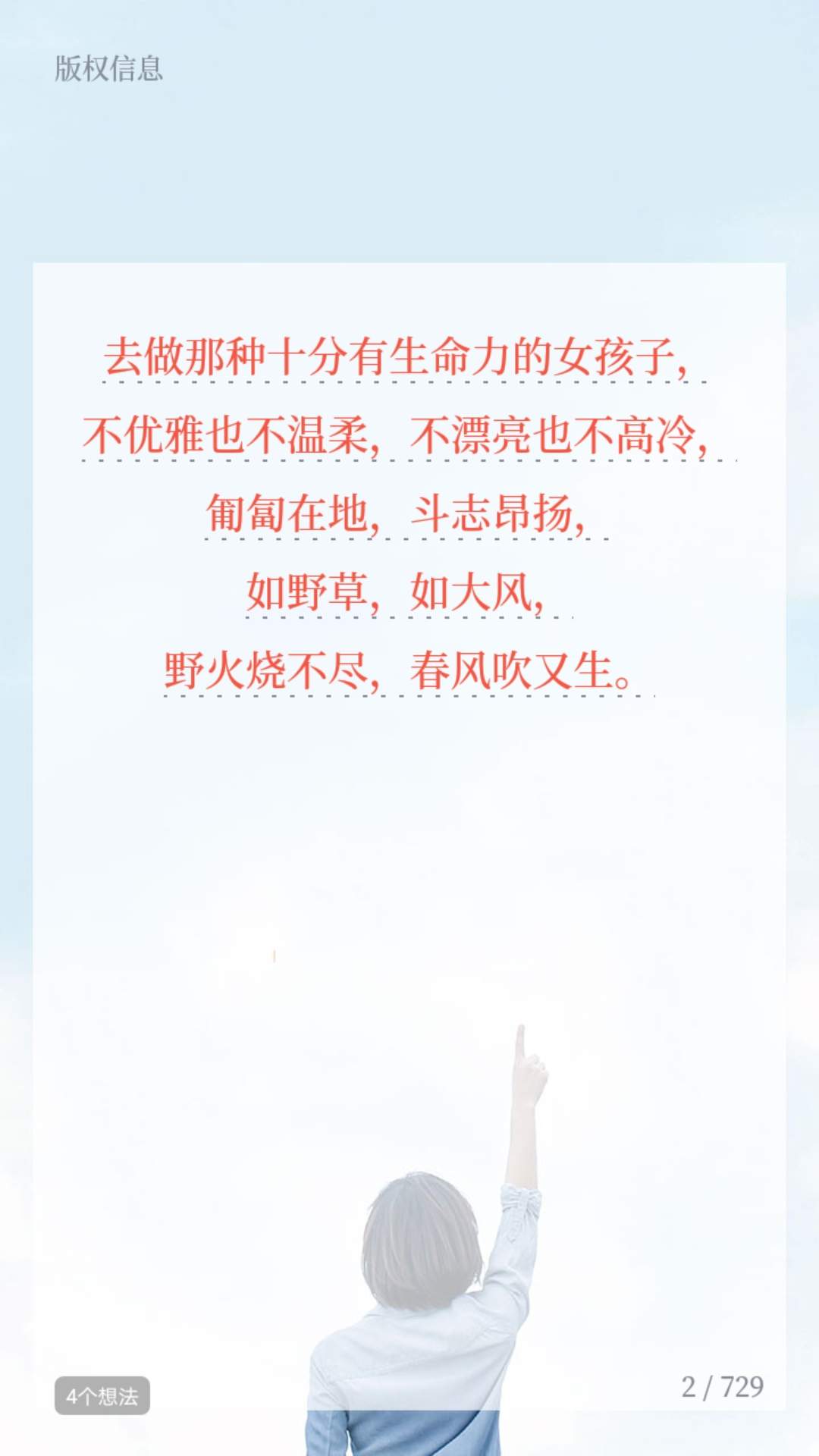819x1456 pixels.
Task: Open the 4个想法 thoughts button
Action: tap(102, 1396)
